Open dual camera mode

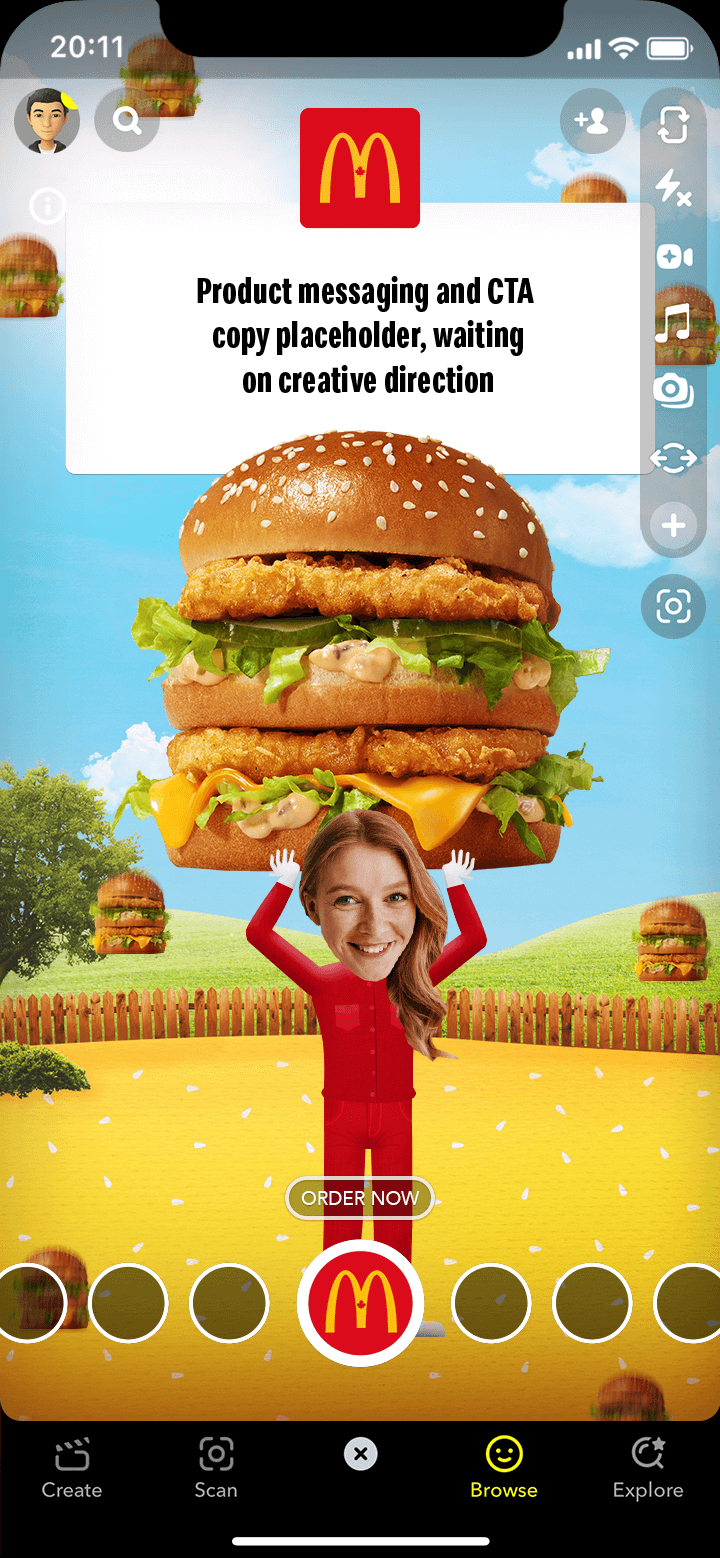[x=673, y=257]
